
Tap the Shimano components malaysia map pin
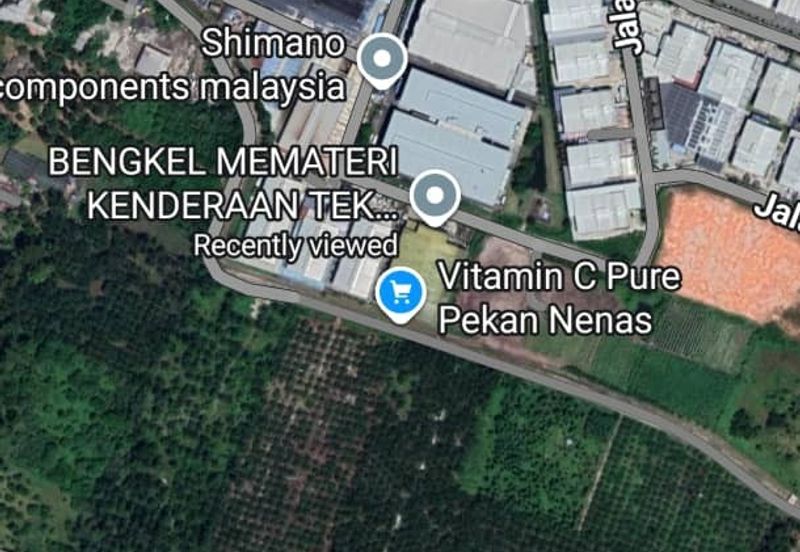(381, 59)
